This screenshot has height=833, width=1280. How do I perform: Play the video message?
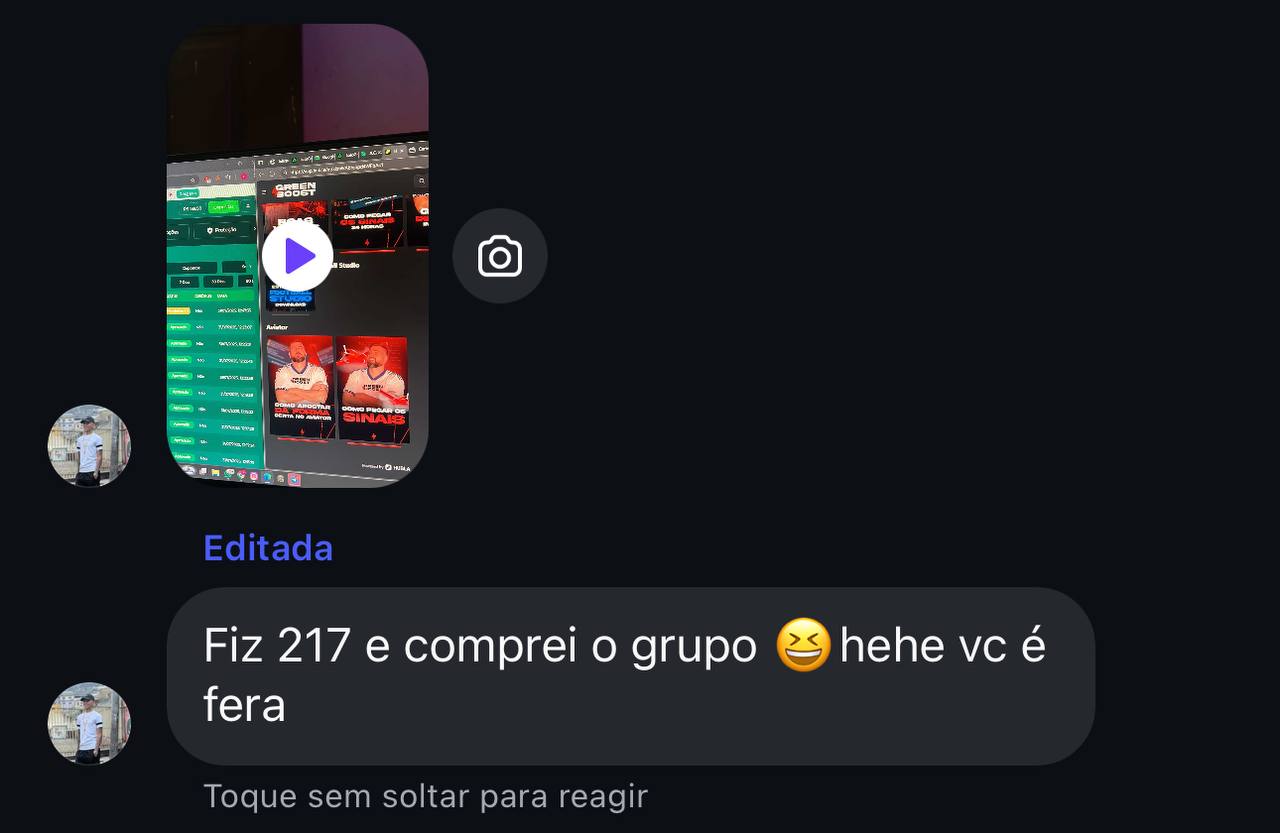point(298,256)
